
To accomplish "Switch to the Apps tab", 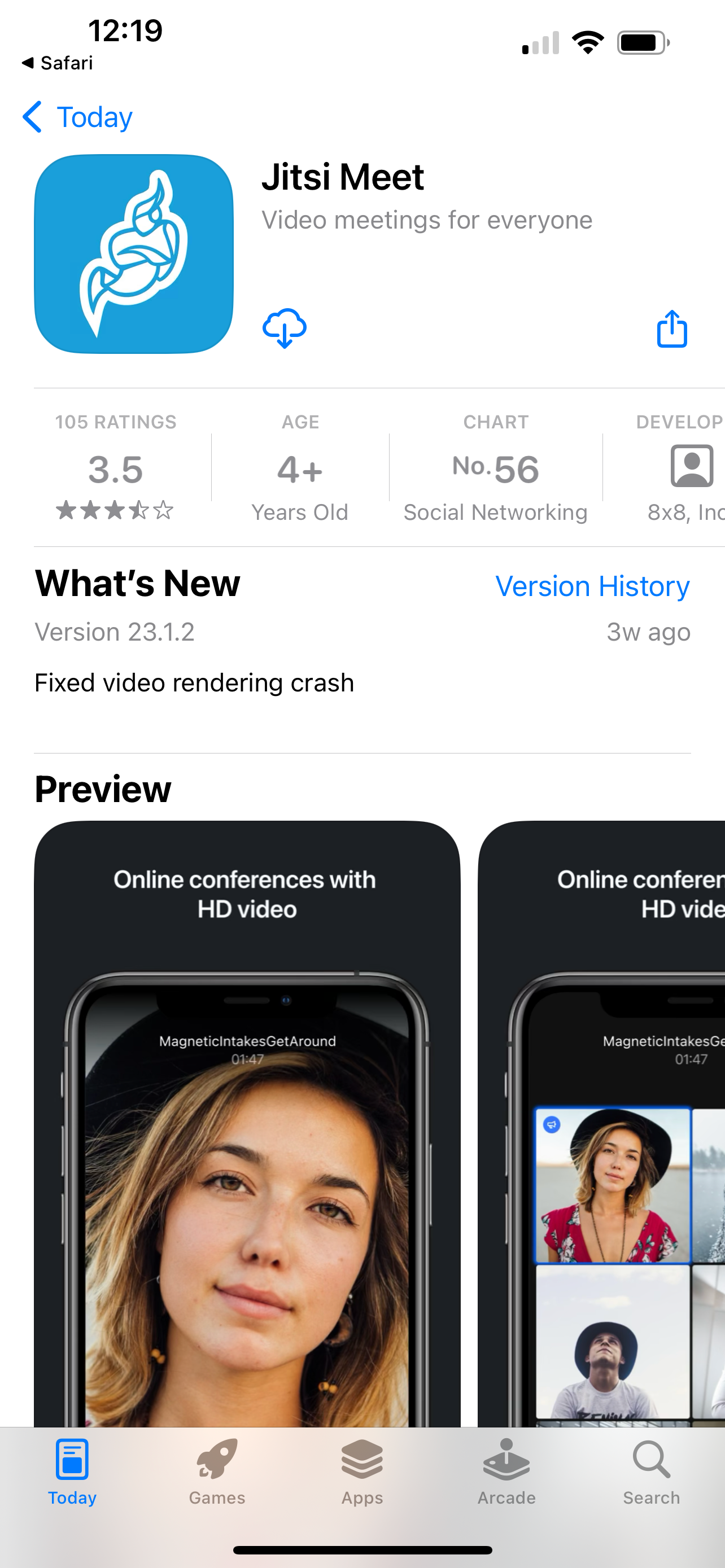I will coord(362,1472).
